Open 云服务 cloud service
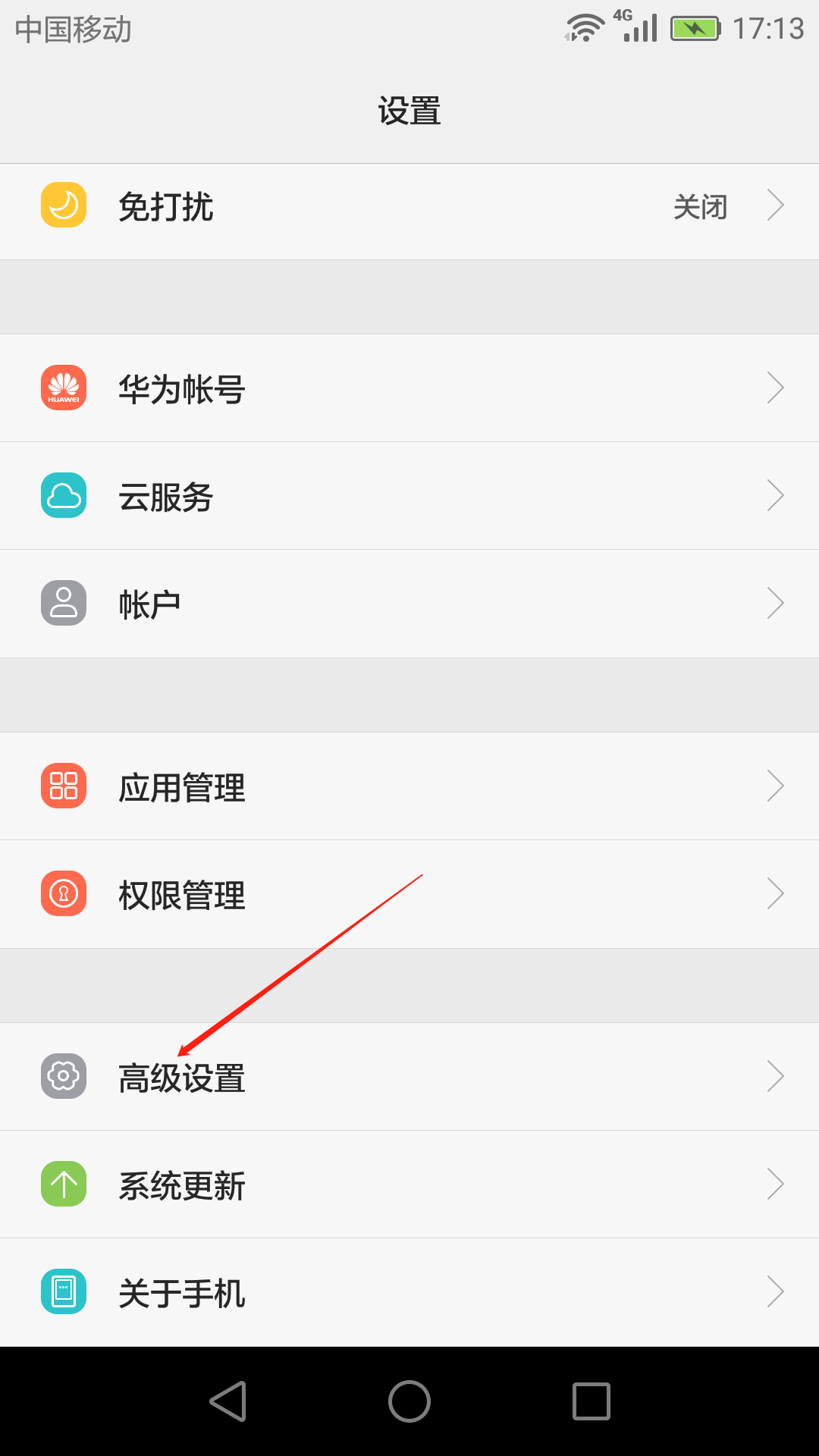The width and height of the screenshot is (819, 1456). pos(409,496)
